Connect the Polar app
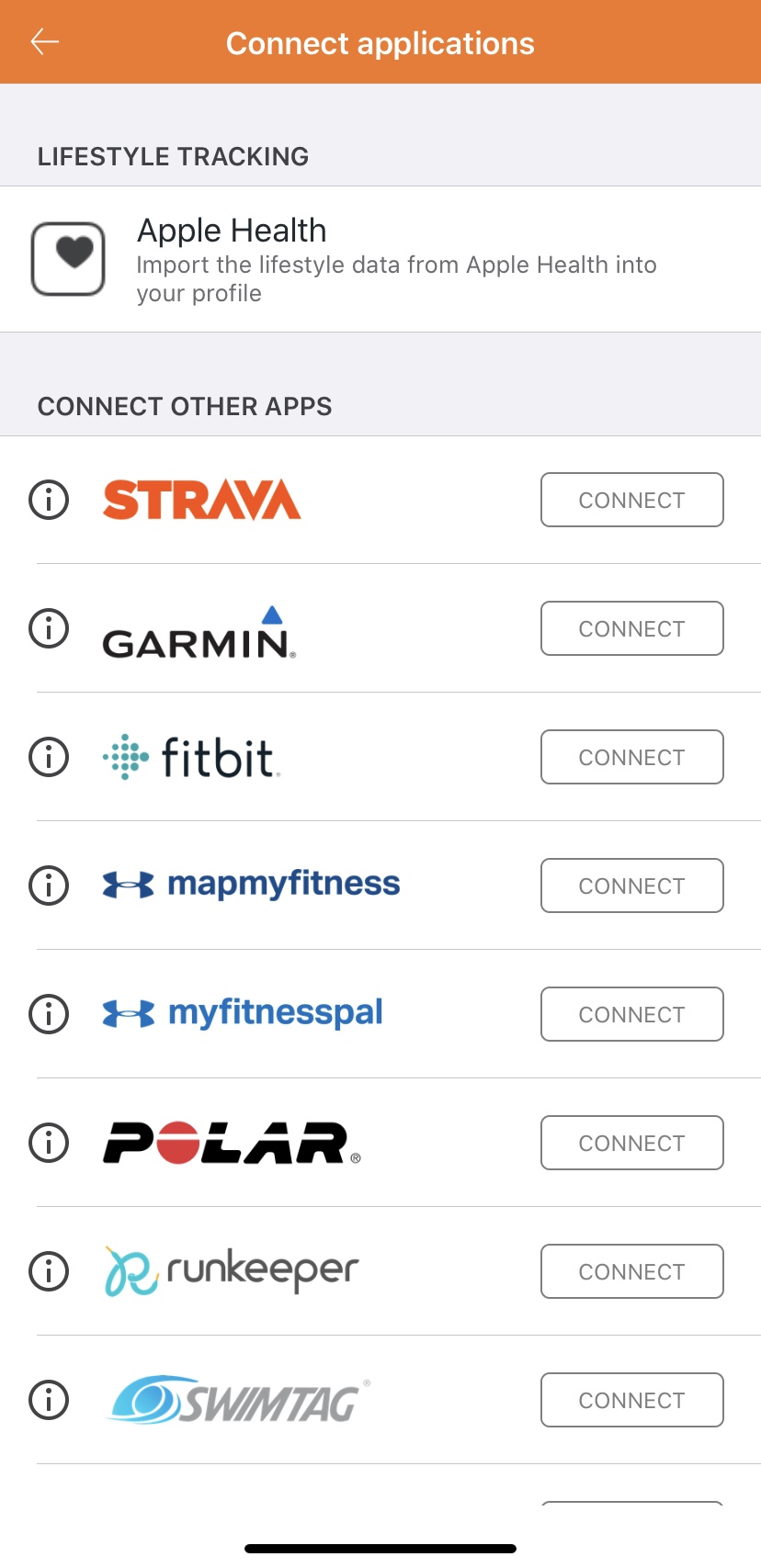The image size is (761, 1568). click(x=631, y=1143)
